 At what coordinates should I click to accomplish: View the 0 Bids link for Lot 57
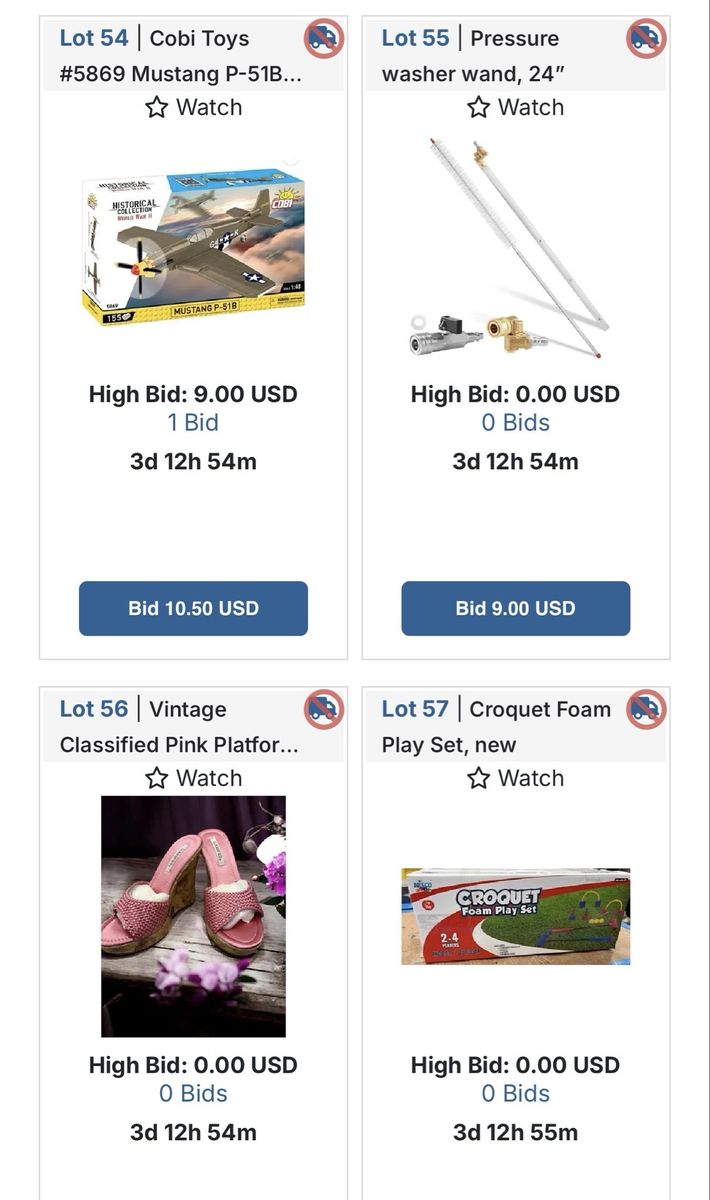point(515,1094)
